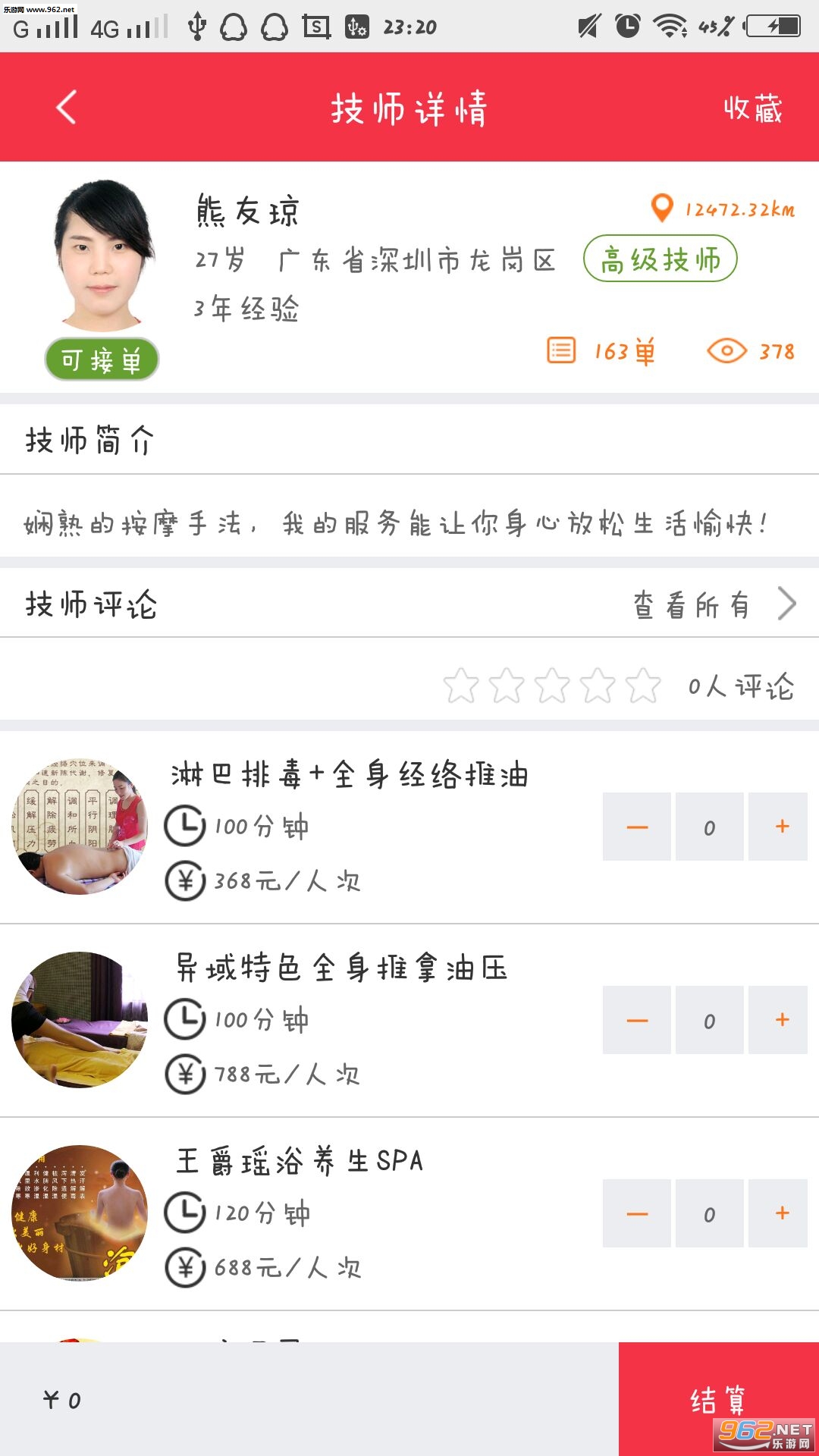View technician 熊友琼's profile photo
Screen dimensions: 819x1456
click(102, 256)
